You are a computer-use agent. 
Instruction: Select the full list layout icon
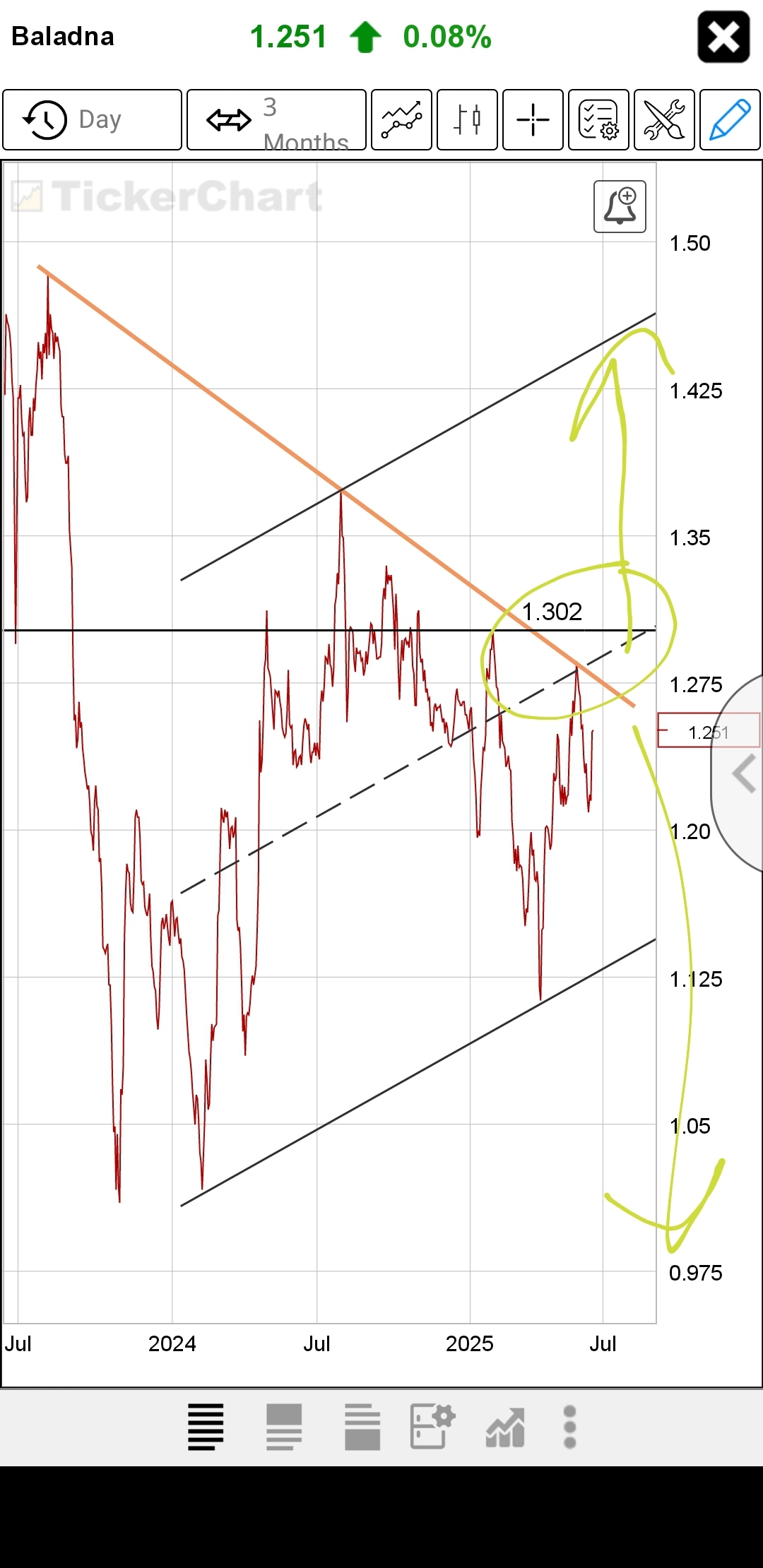tap(206, 1427)
